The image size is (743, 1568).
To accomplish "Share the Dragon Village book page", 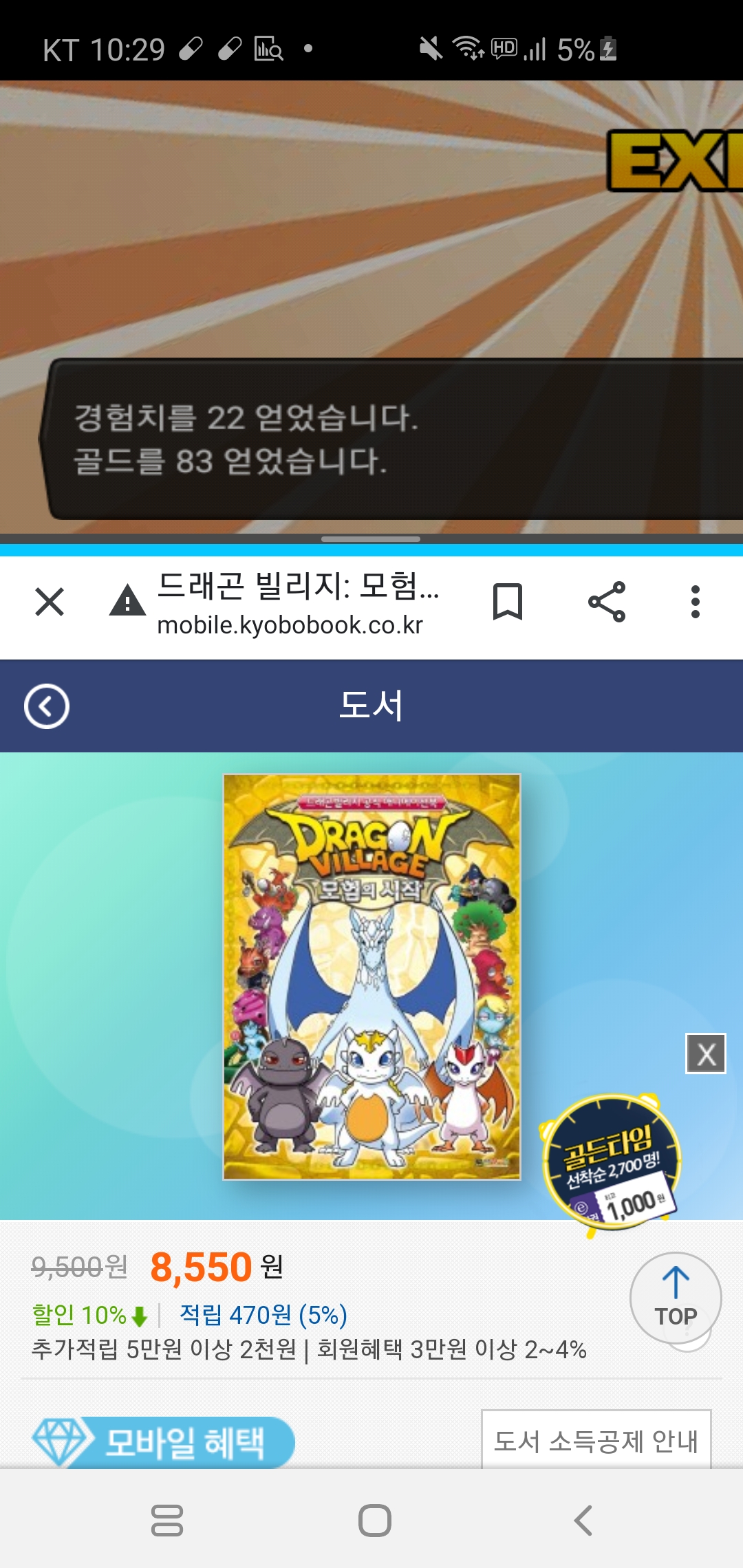I will click(x=607, y=602).
